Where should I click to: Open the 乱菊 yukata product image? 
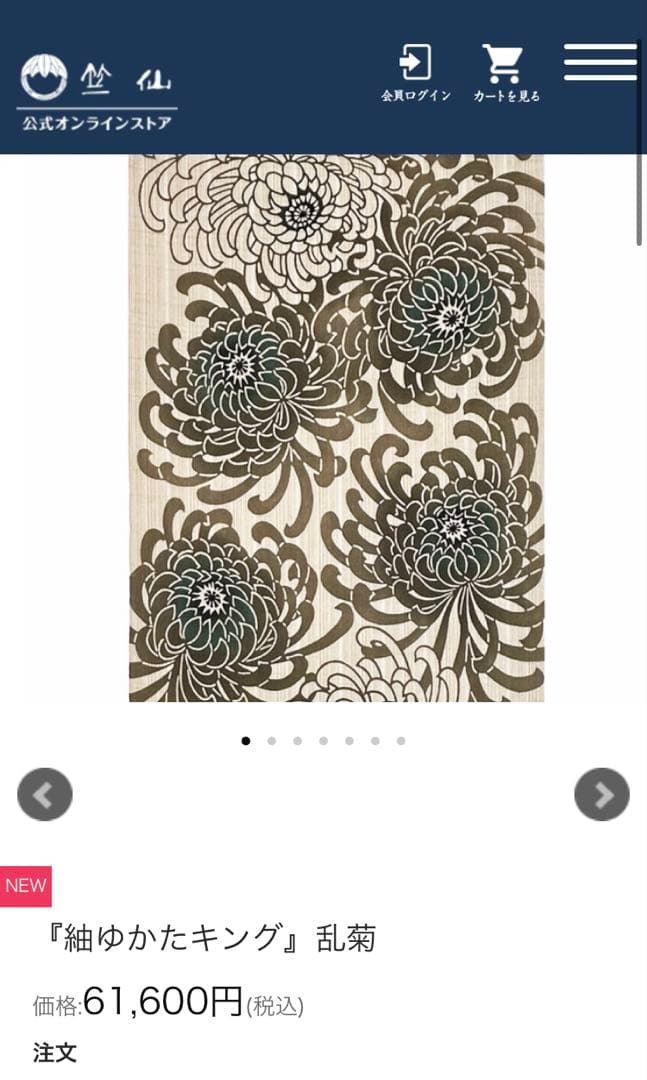336,428
